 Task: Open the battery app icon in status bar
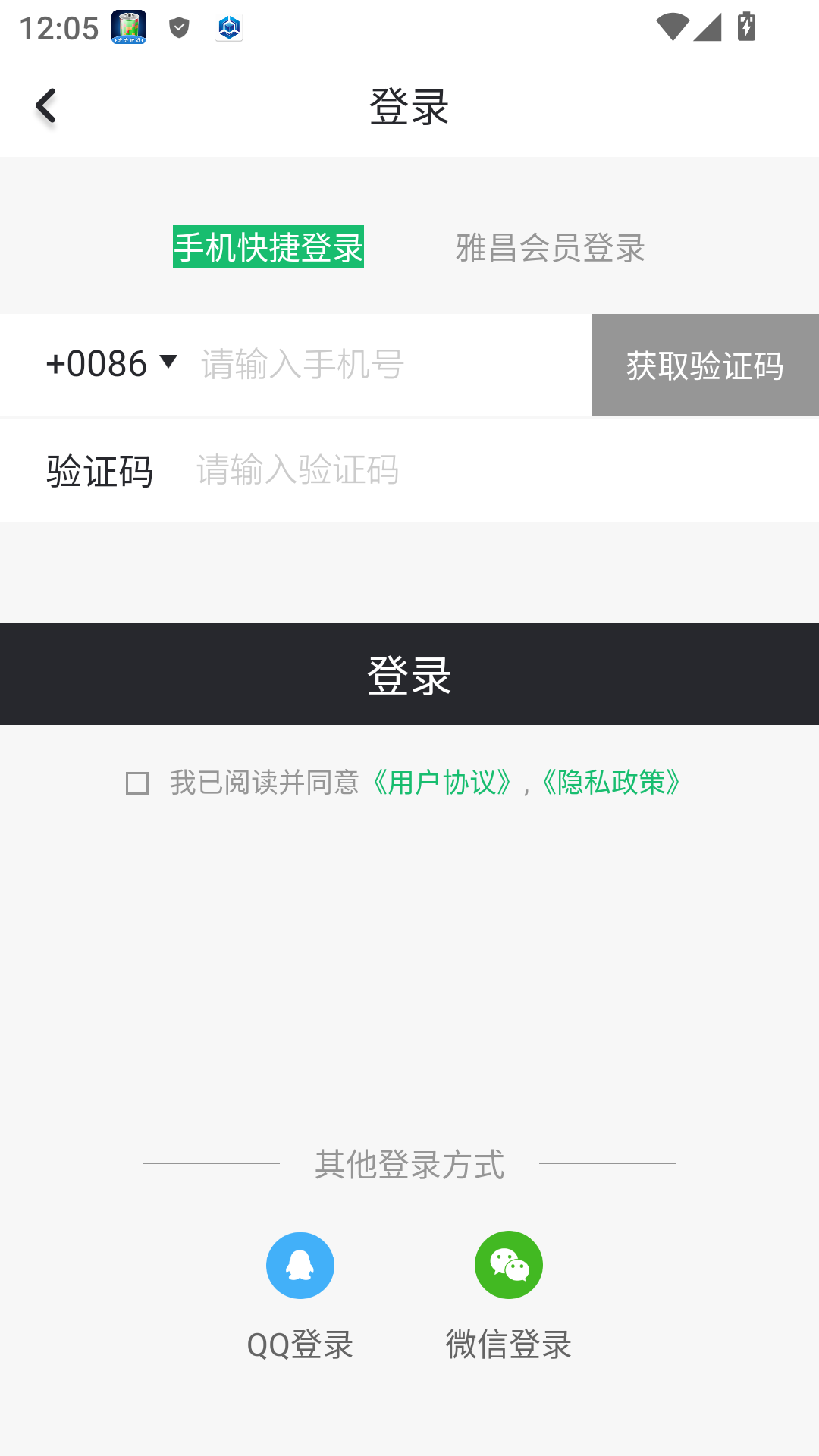point(127,28)
